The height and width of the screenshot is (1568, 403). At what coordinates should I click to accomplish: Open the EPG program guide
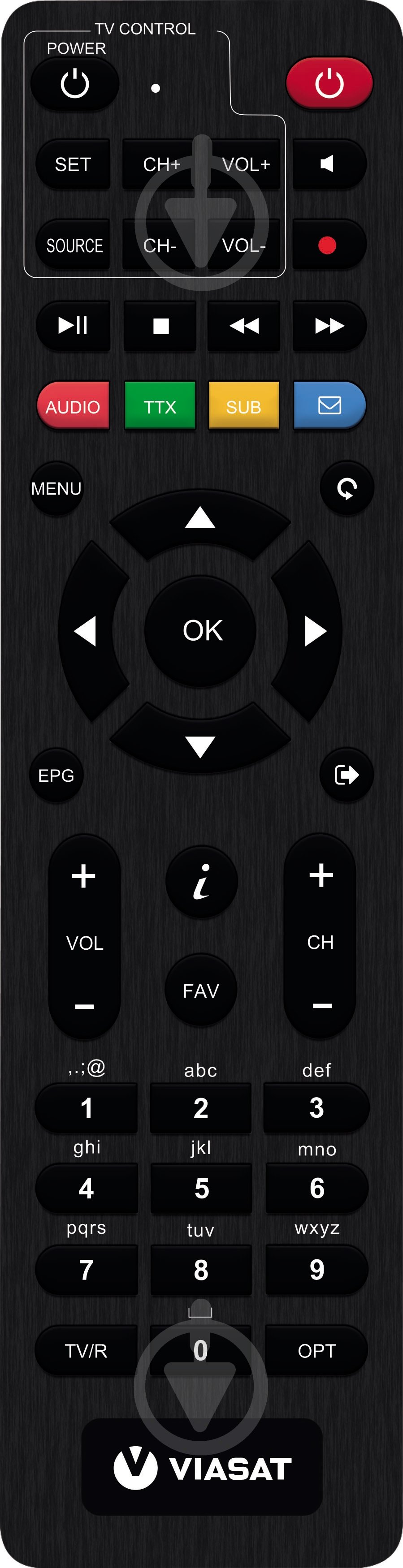56,775
